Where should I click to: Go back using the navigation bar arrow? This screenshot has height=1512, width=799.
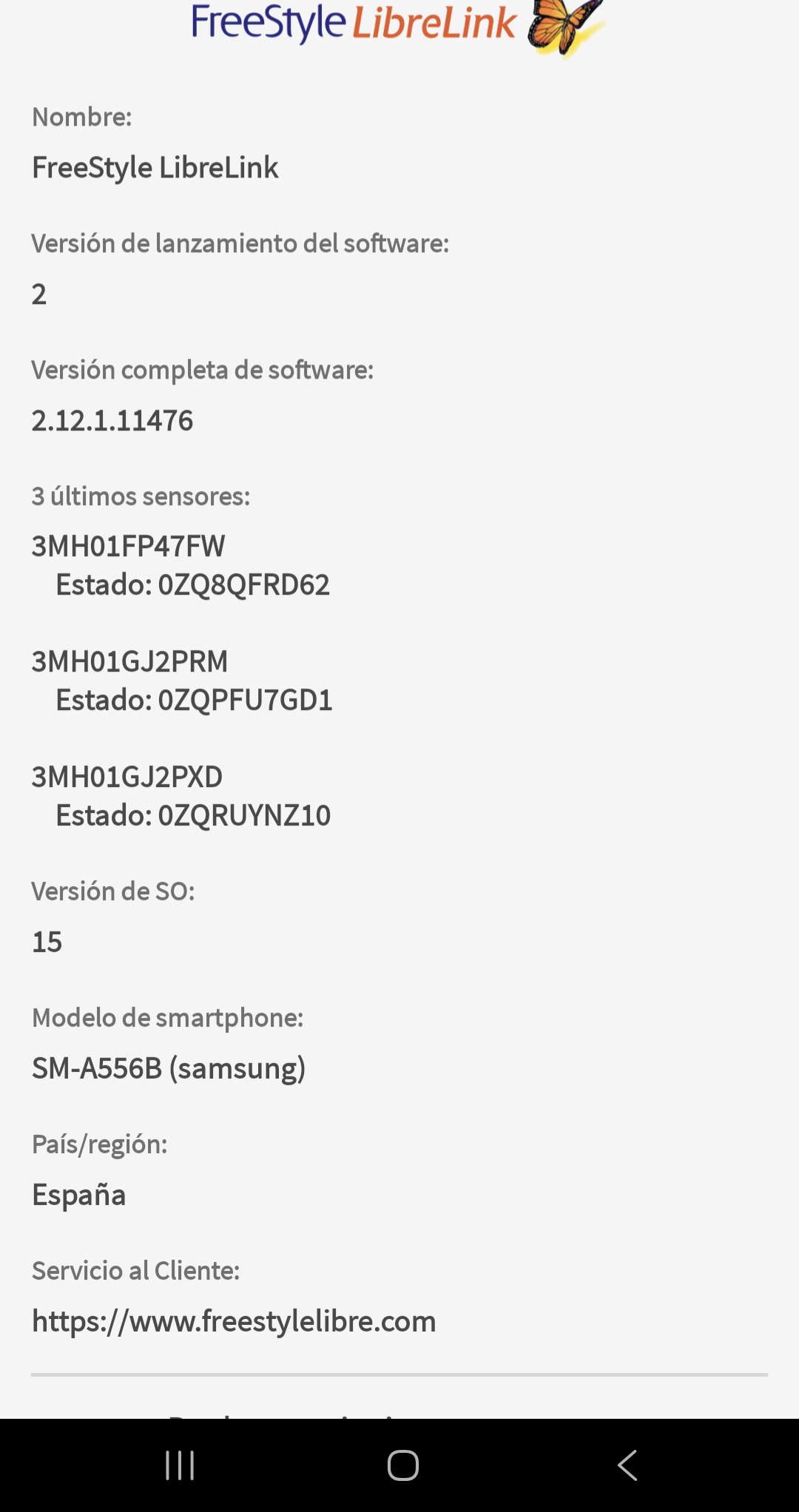tap(627, 1465)
